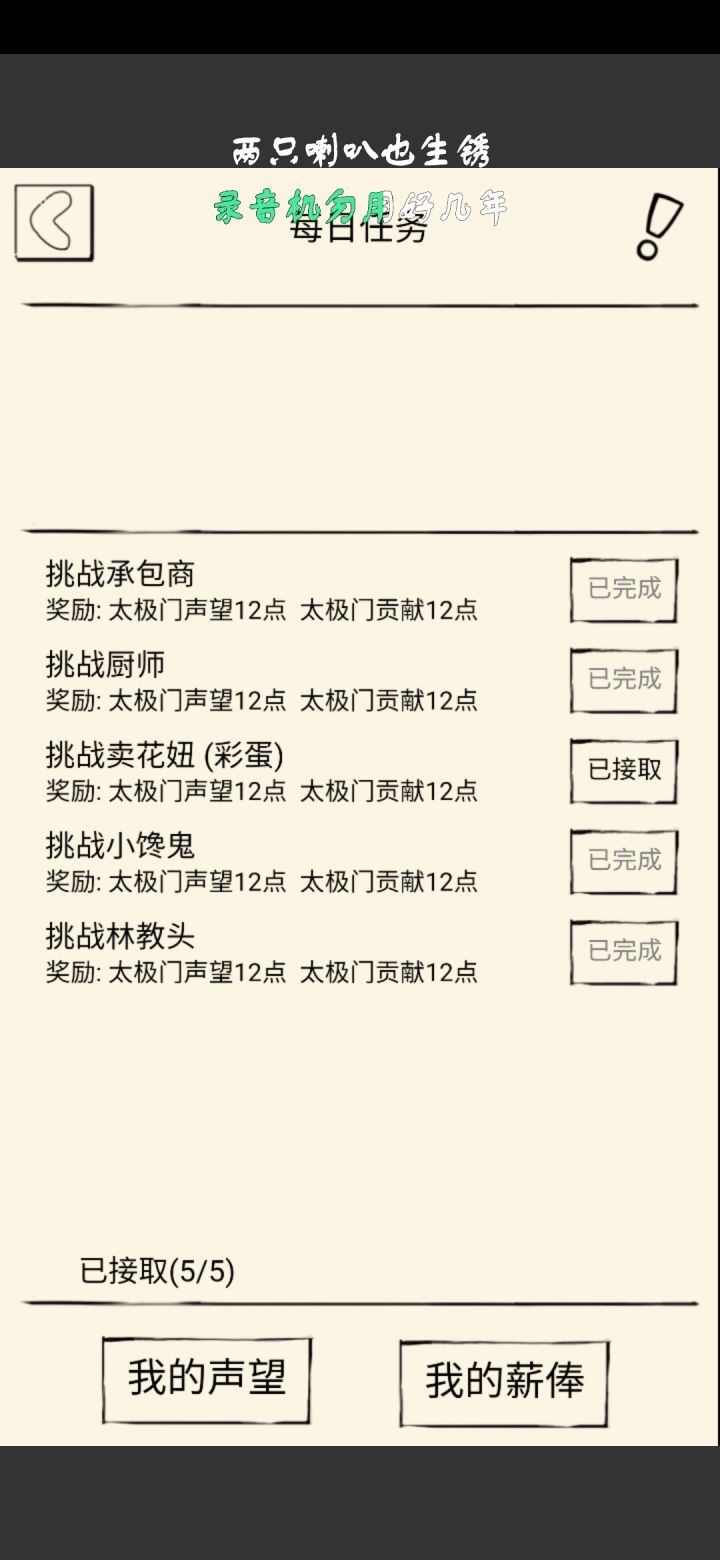Click the 已完成 button beside 挑战厨师
720x1560 pixels.
point(622,679)
